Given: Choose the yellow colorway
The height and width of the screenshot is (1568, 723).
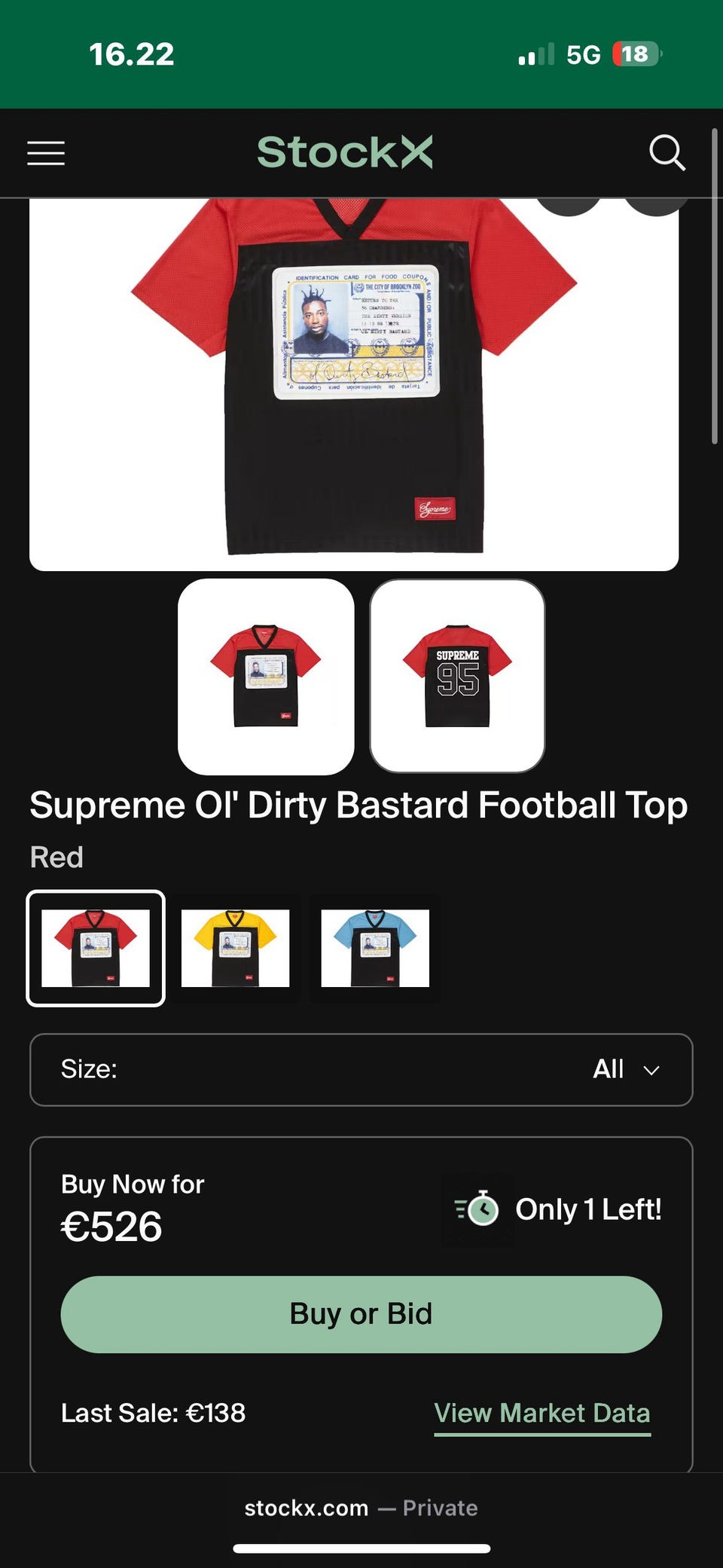Looking at the screenshot, I should (x=235, y=949).
